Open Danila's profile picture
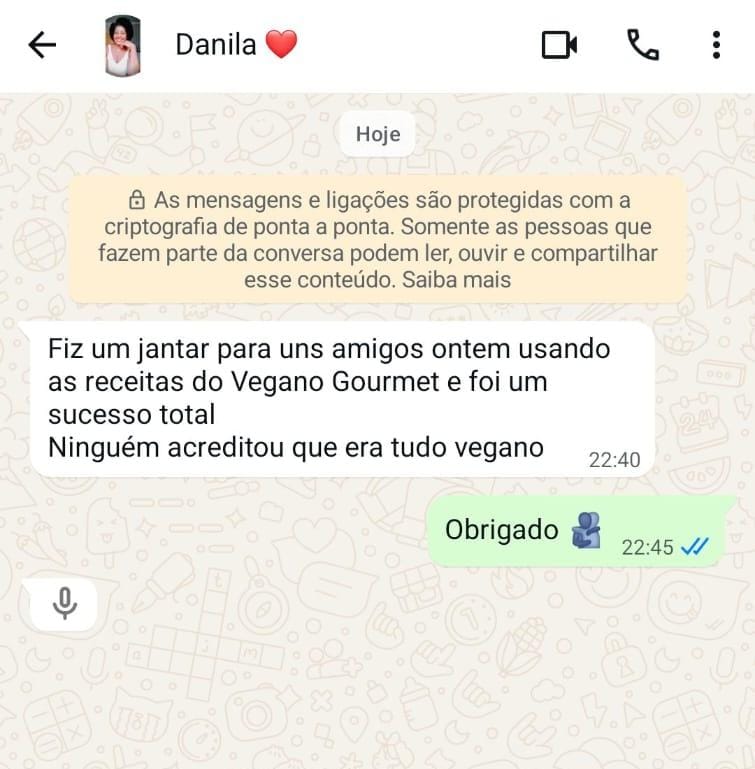This screenshot has height=769, width=755. tap(123, 45)
